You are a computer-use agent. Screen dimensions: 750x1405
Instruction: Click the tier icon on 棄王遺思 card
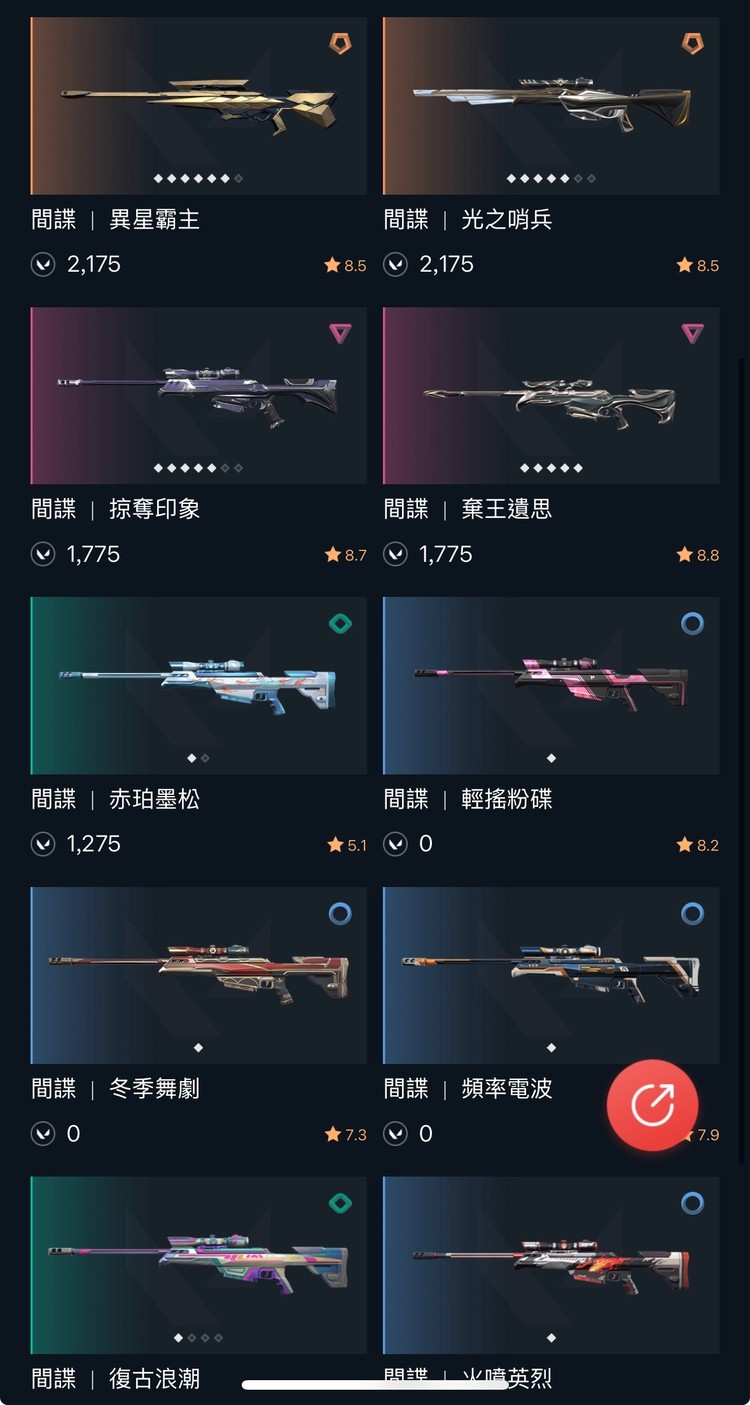[694, 334]
